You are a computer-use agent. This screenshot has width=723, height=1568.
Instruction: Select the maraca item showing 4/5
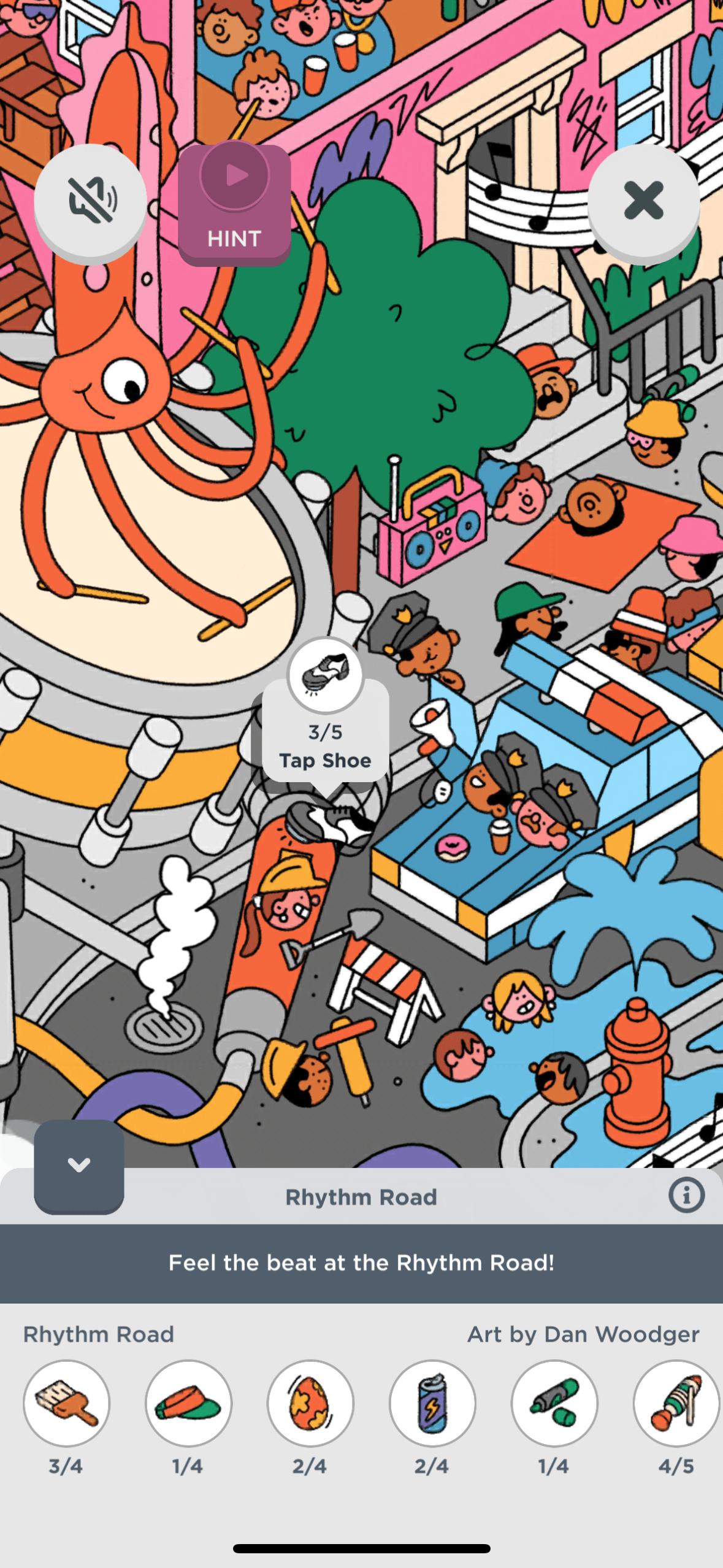point(676,1404)
